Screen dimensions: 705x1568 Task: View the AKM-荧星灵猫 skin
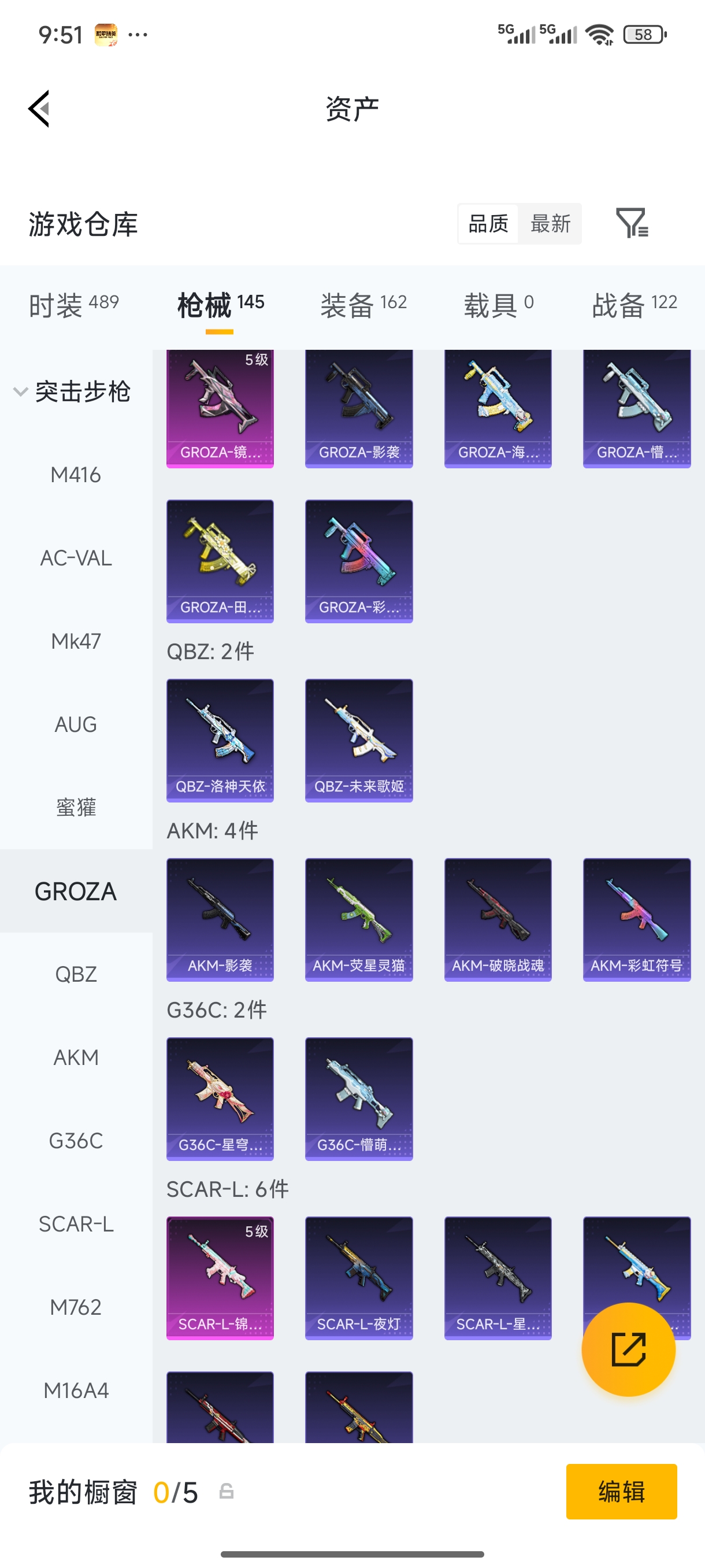358,919
